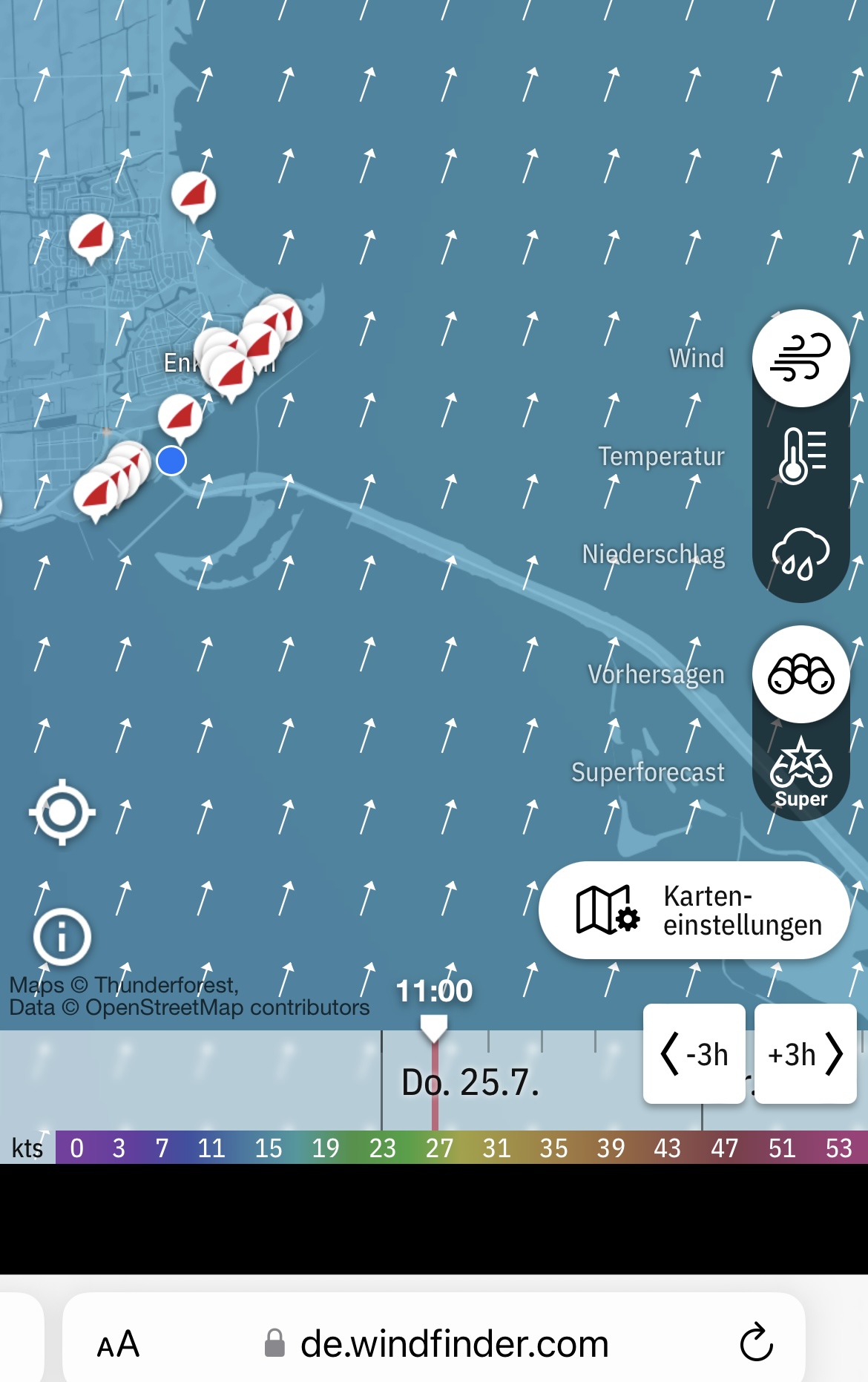868x1382 pixels.
Task: Open the map info button
Action: pos(62,937)
